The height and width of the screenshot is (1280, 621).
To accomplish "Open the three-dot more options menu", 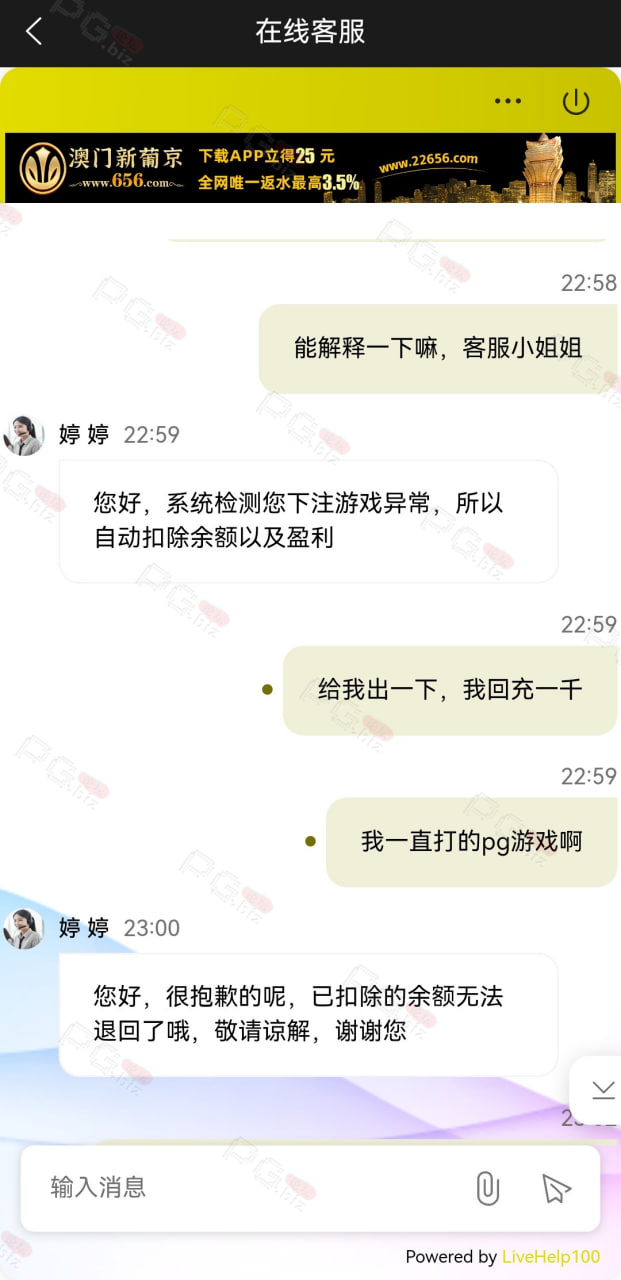I will click(x=508, y=101).
